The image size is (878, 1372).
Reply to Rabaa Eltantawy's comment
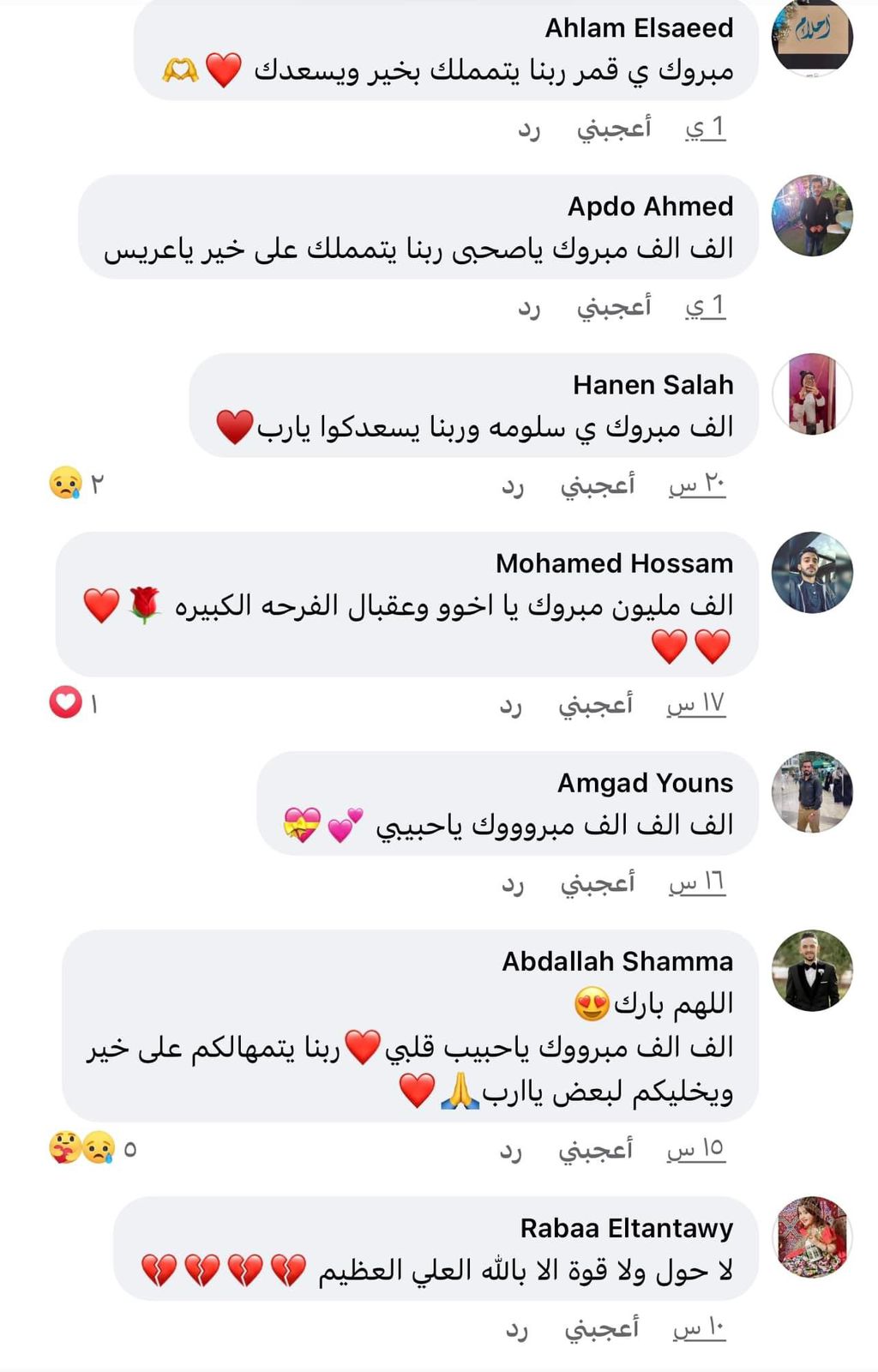pos(517,1330)
